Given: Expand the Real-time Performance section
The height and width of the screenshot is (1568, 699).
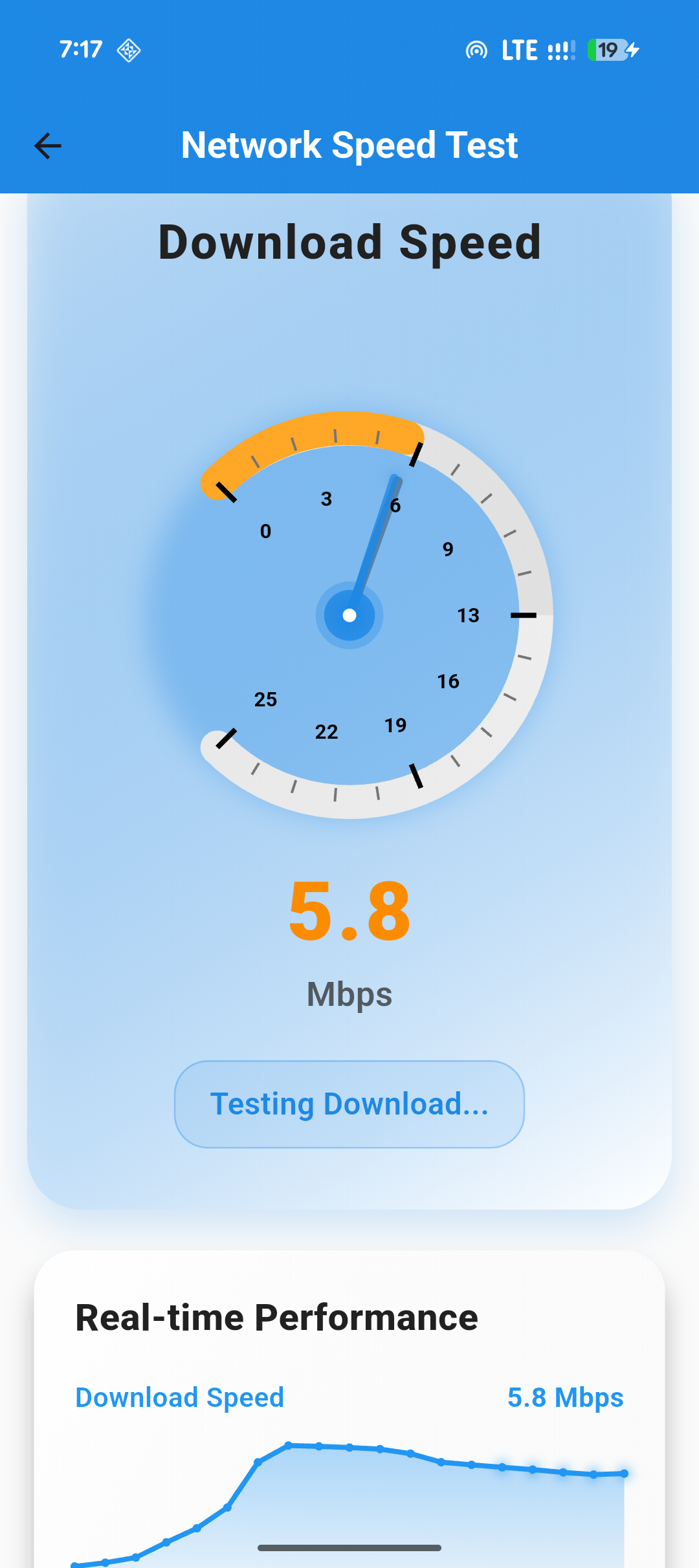Looking at the screenshot, I should coord(276,1318).
